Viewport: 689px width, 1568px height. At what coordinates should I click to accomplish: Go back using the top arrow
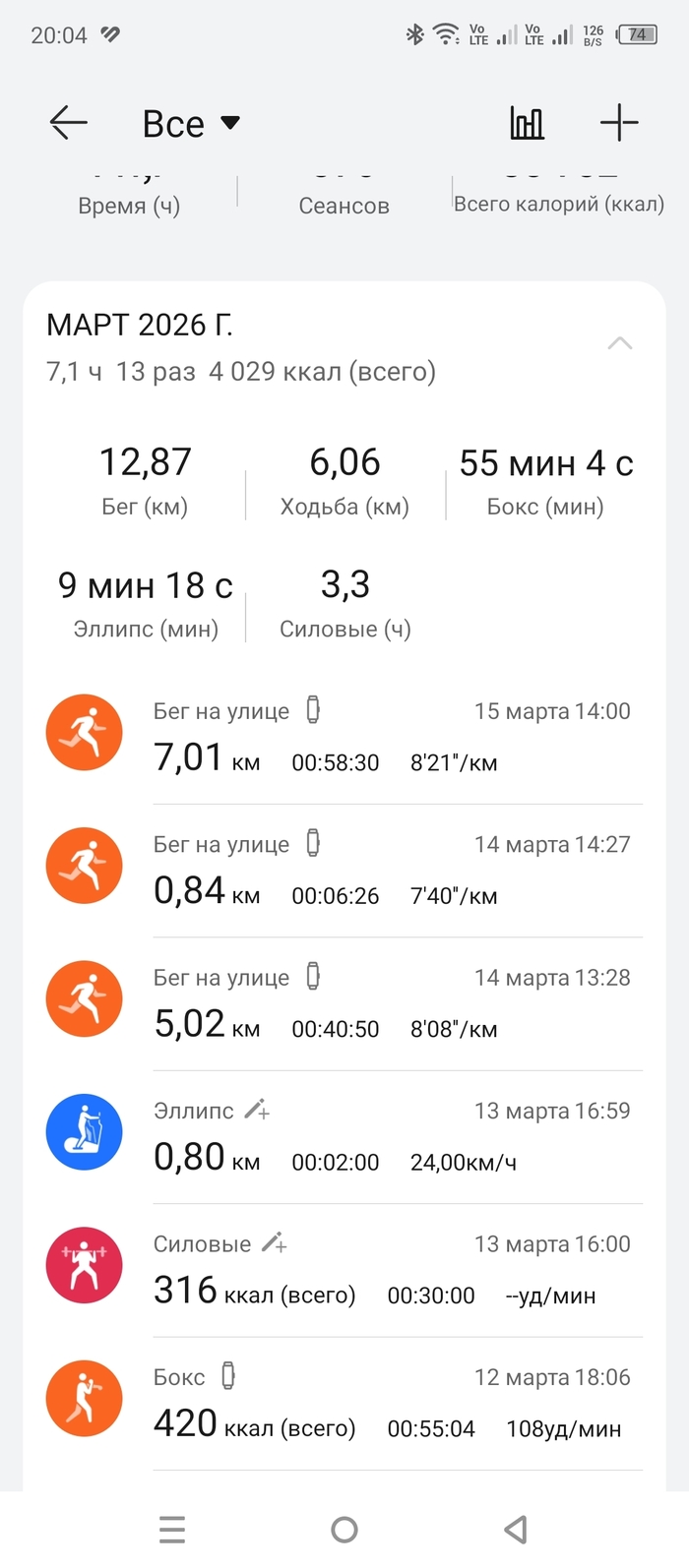click(x=69, y=123)
